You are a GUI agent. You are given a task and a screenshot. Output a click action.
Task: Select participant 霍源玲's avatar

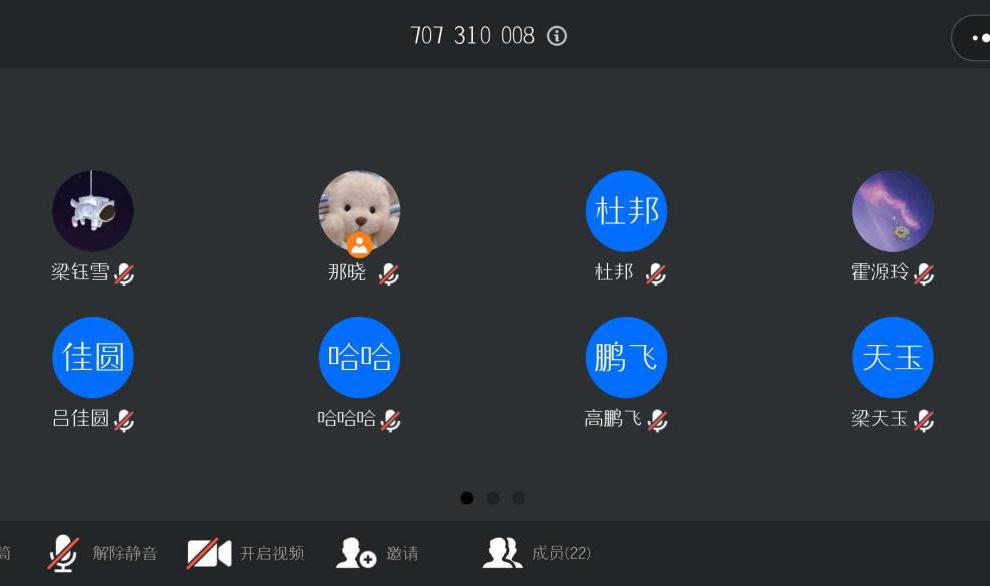coord(892,211)
